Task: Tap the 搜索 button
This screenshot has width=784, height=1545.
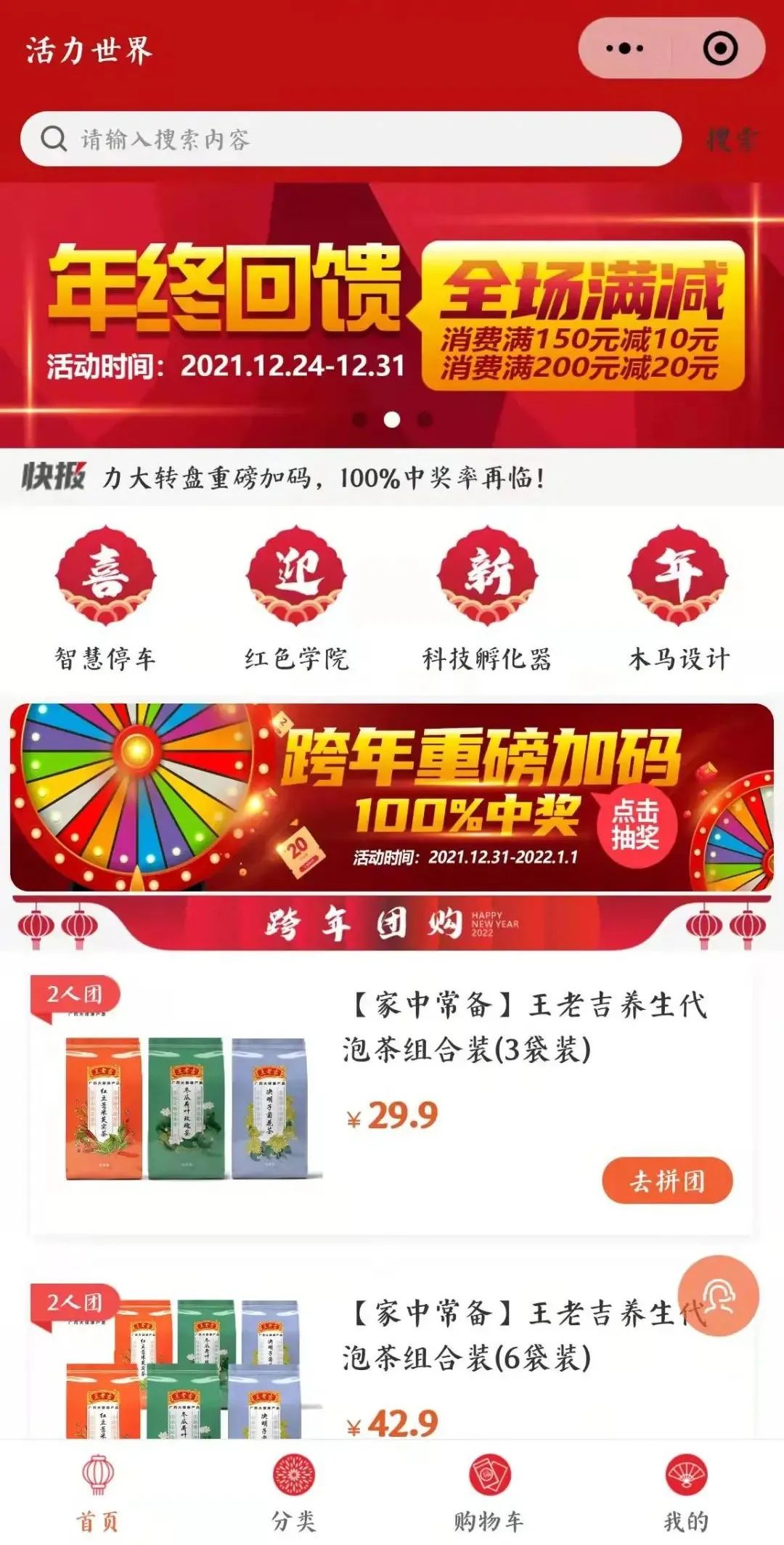Action: (x=732, y=139)
